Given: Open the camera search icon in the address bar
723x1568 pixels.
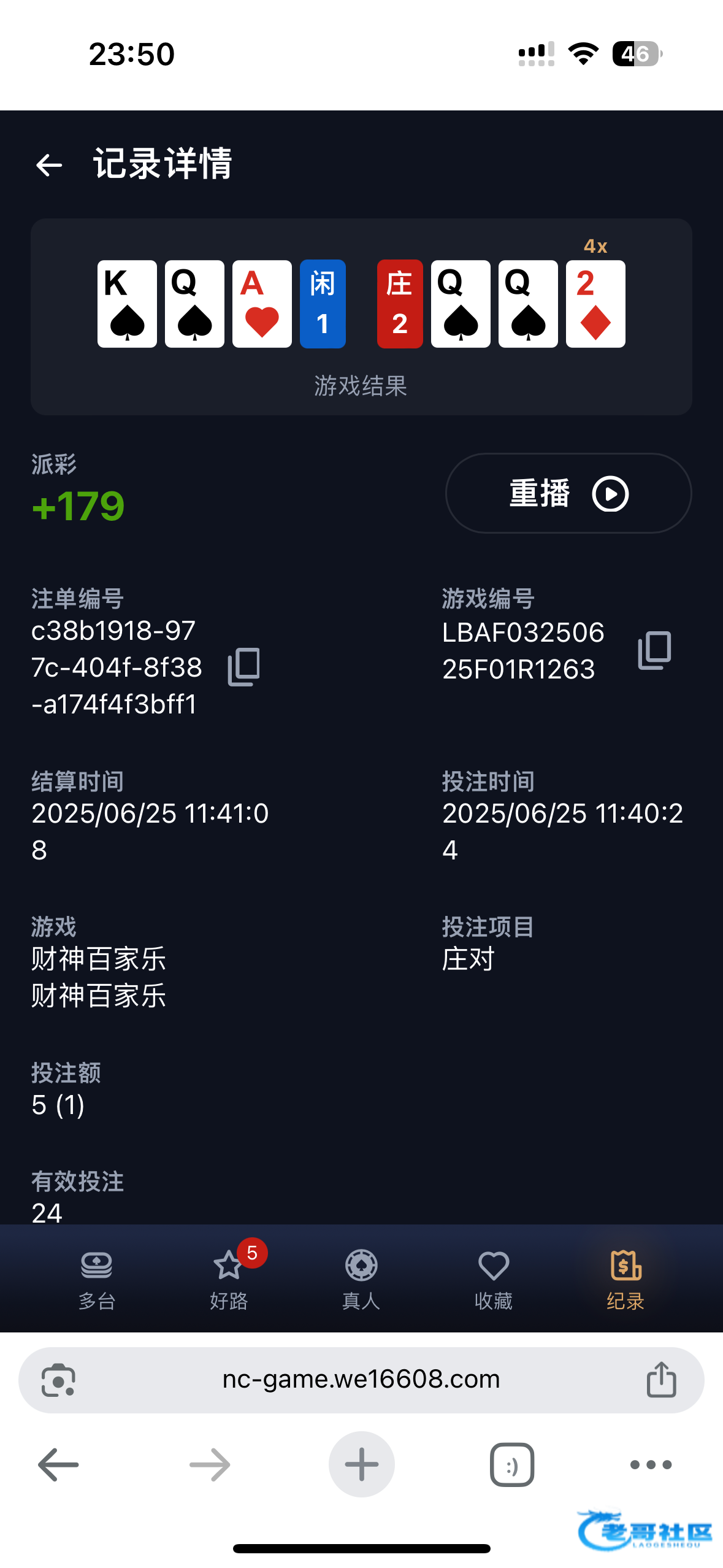Looking at the screenshot, I should [x=58, y=1380].
